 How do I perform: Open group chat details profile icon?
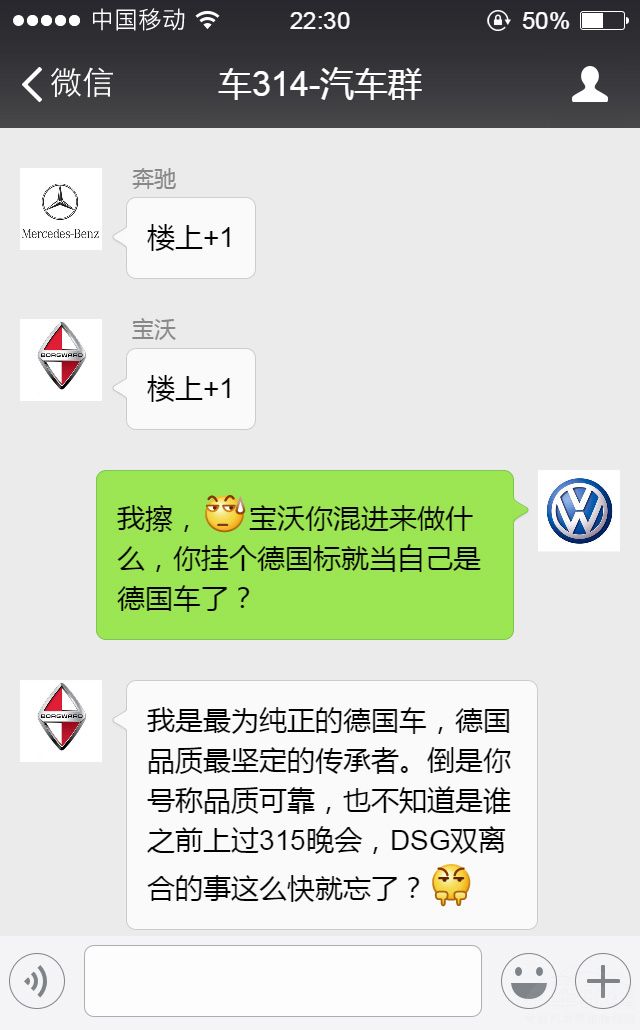point(590,84)
